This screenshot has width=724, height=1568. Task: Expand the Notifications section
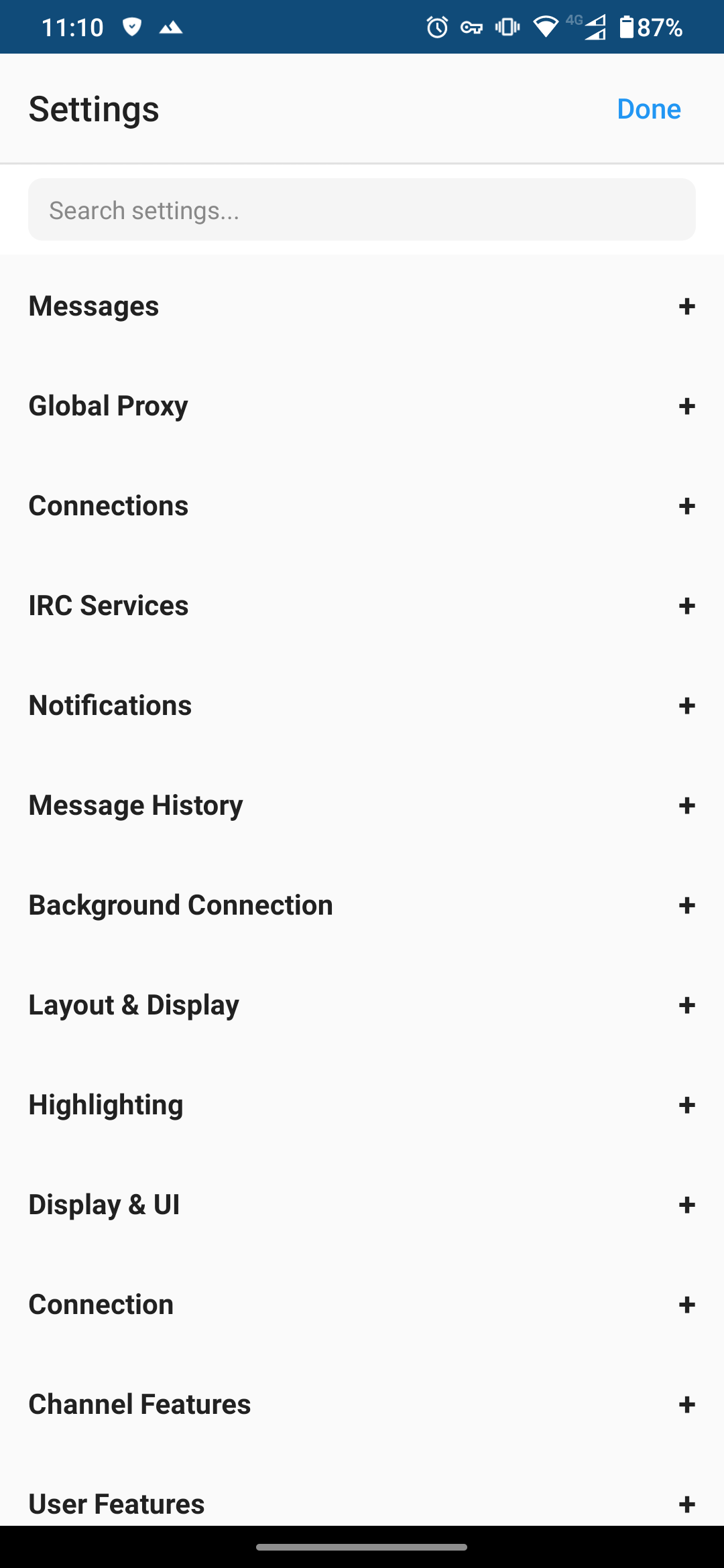(x=686, y=706)
